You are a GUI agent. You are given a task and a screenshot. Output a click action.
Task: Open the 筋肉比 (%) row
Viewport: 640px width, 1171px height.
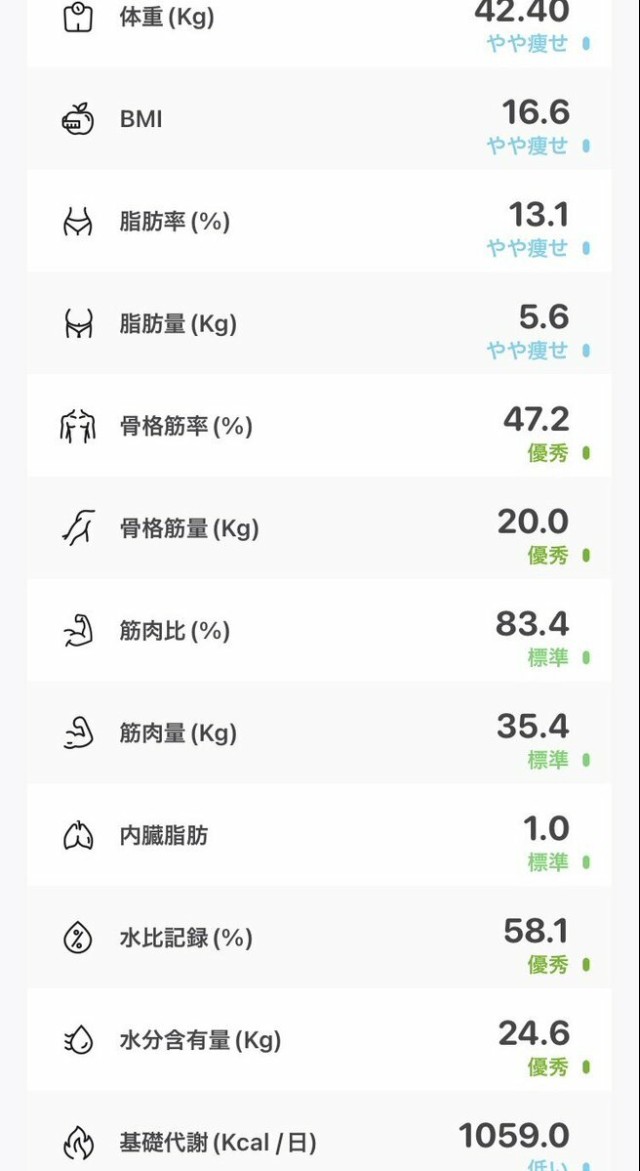click(x=319, y=631)
